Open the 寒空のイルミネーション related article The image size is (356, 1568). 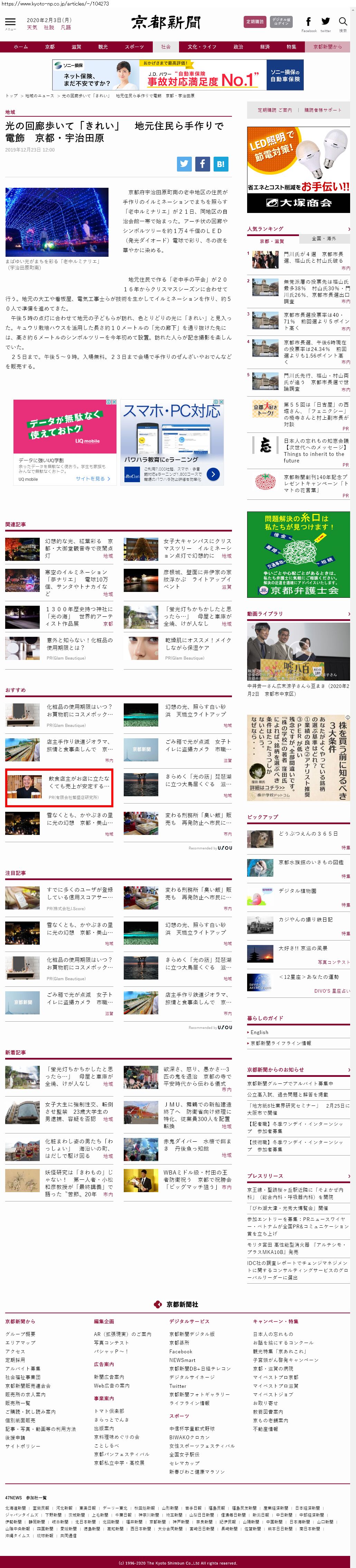click(x=76, y=580)
